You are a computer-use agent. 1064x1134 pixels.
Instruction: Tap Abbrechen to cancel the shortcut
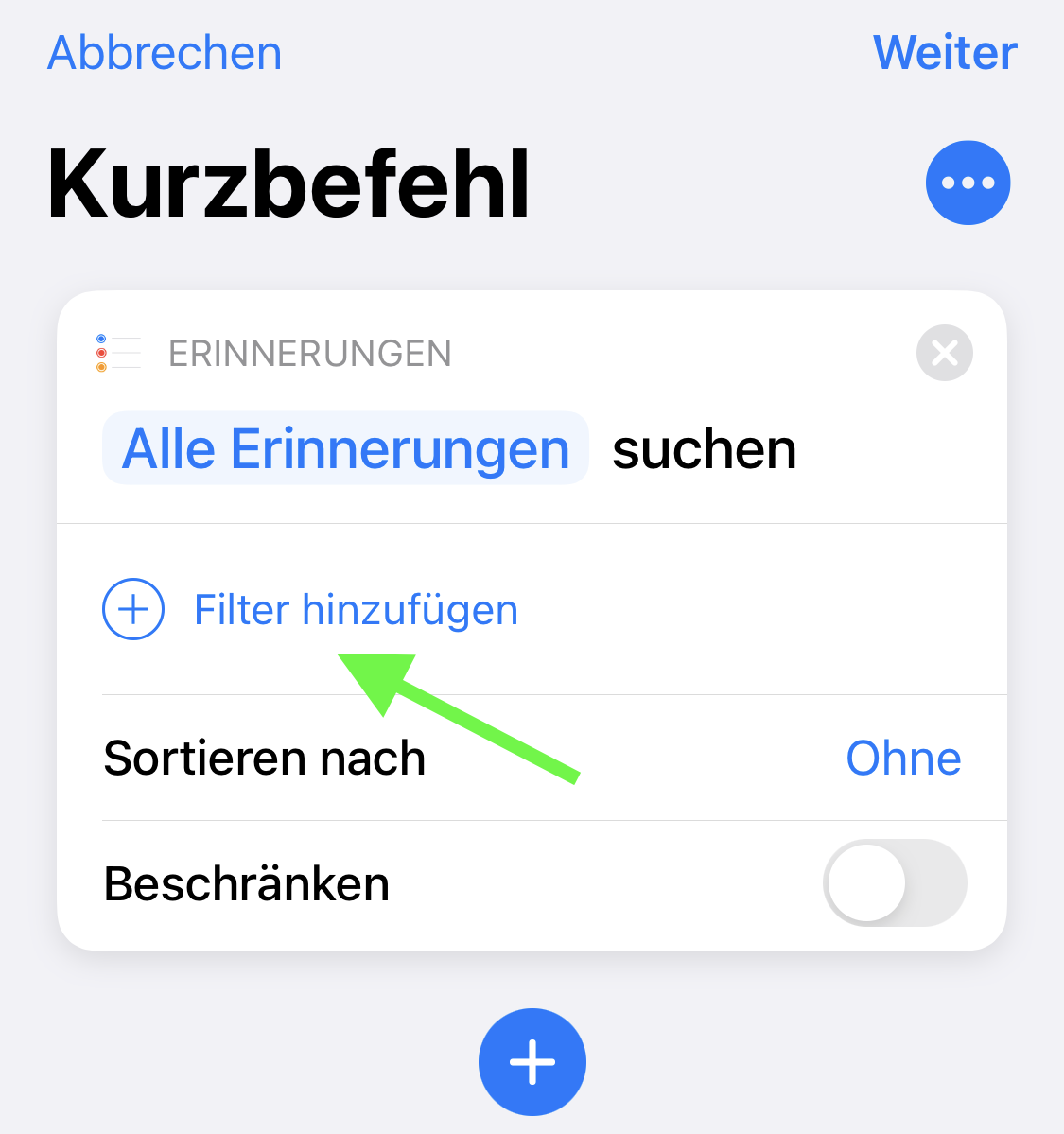tap(165, 53)
